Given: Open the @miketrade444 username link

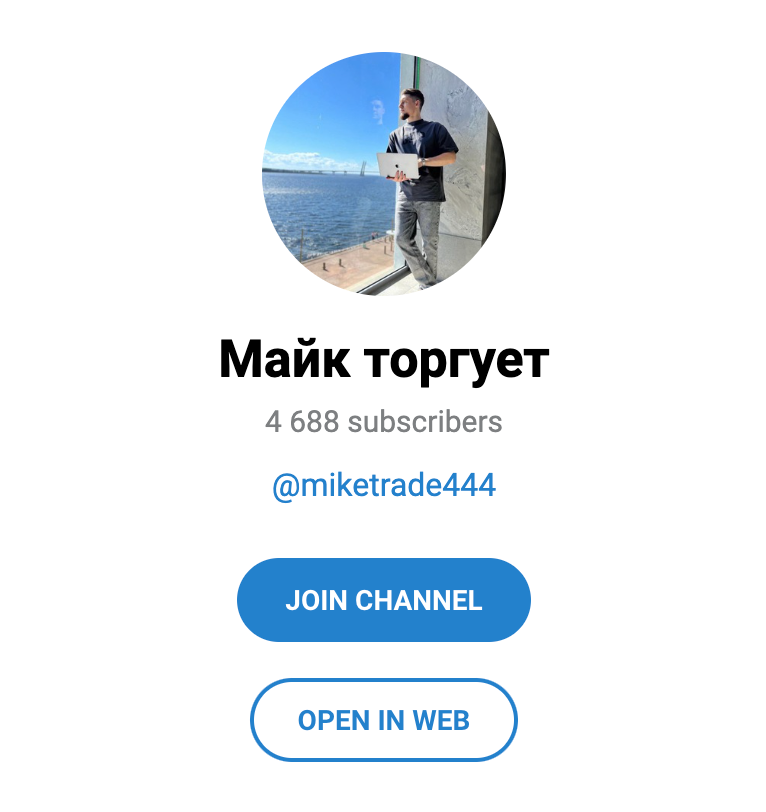Looking at the screenshot, I should point(383,486).
